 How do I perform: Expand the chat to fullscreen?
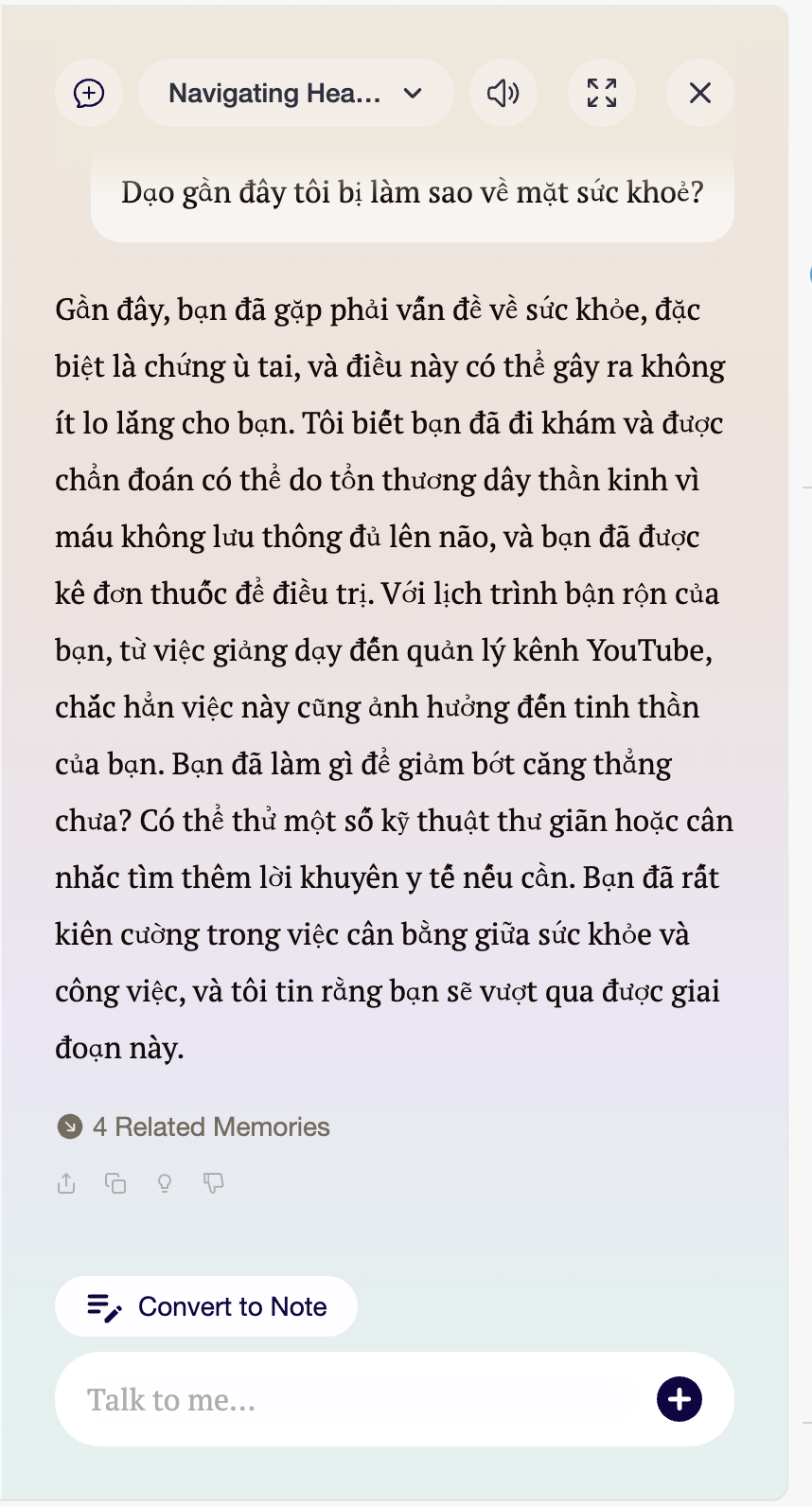click(602, 93)
